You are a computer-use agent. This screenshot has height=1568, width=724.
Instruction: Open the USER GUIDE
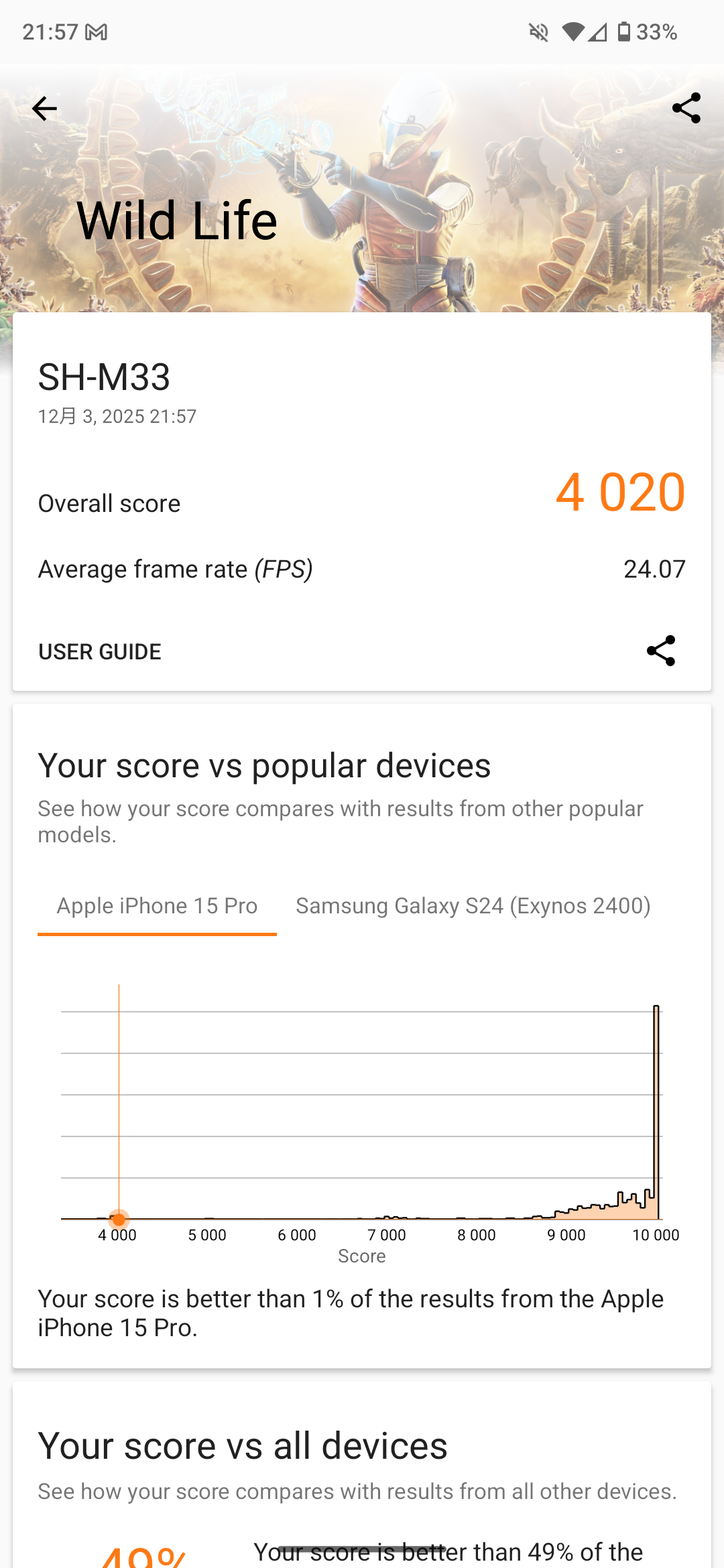click(100, 651)
